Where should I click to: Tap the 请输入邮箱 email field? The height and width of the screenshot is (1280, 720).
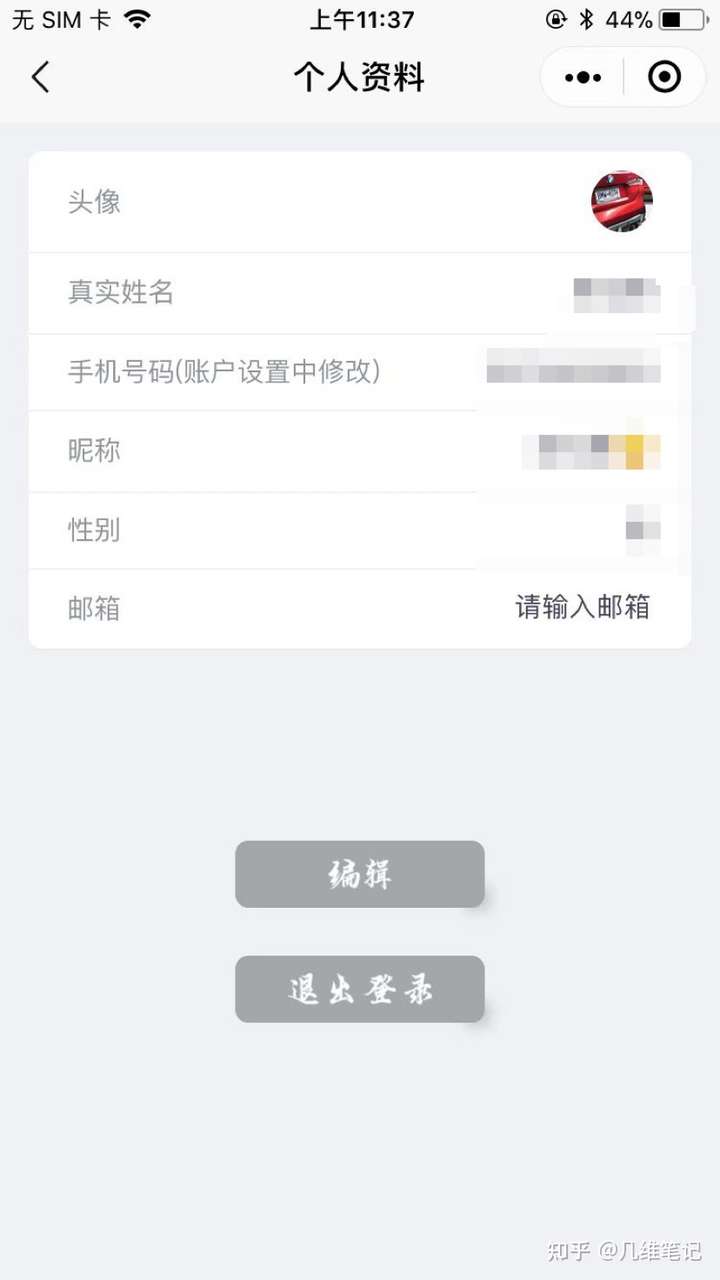pyautogui.click(x=582, y=607)
